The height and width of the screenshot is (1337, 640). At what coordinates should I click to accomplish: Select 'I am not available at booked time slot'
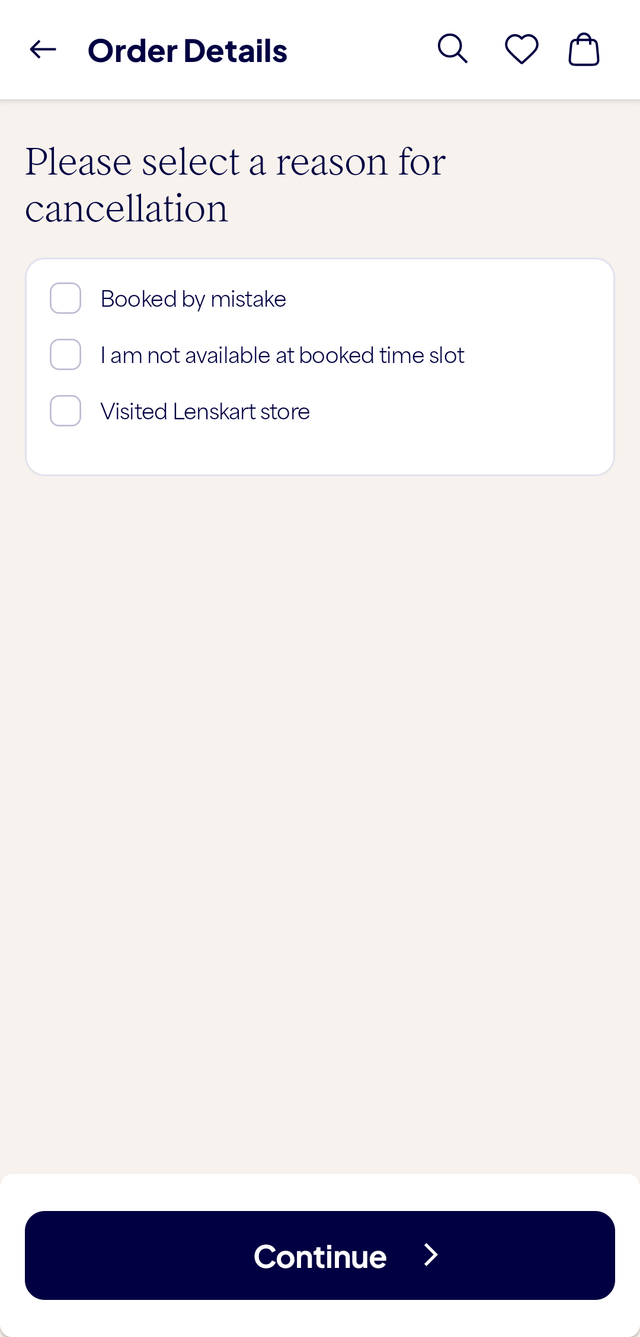[66, 355]
